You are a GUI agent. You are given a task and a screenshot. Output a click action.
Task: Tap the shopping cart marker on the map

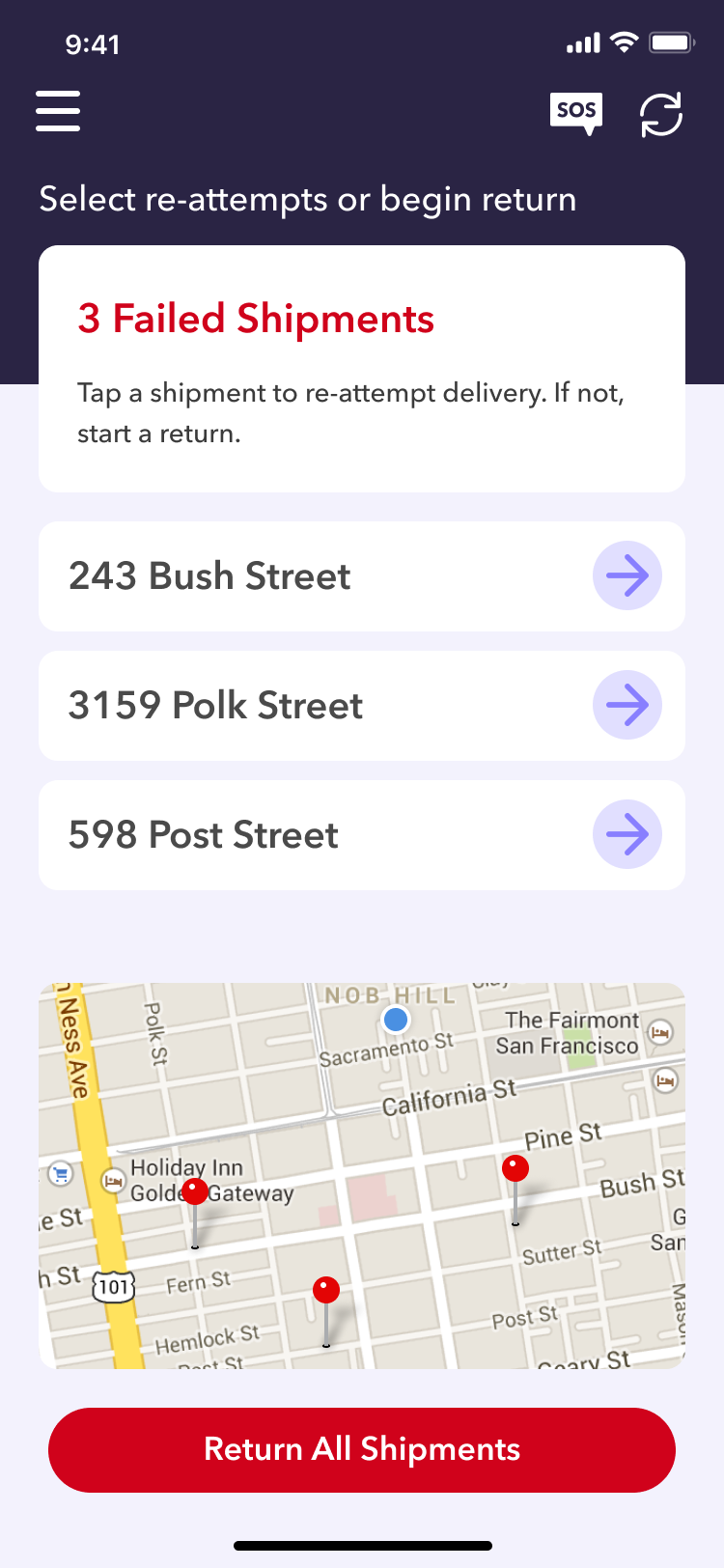(60, 1175)
